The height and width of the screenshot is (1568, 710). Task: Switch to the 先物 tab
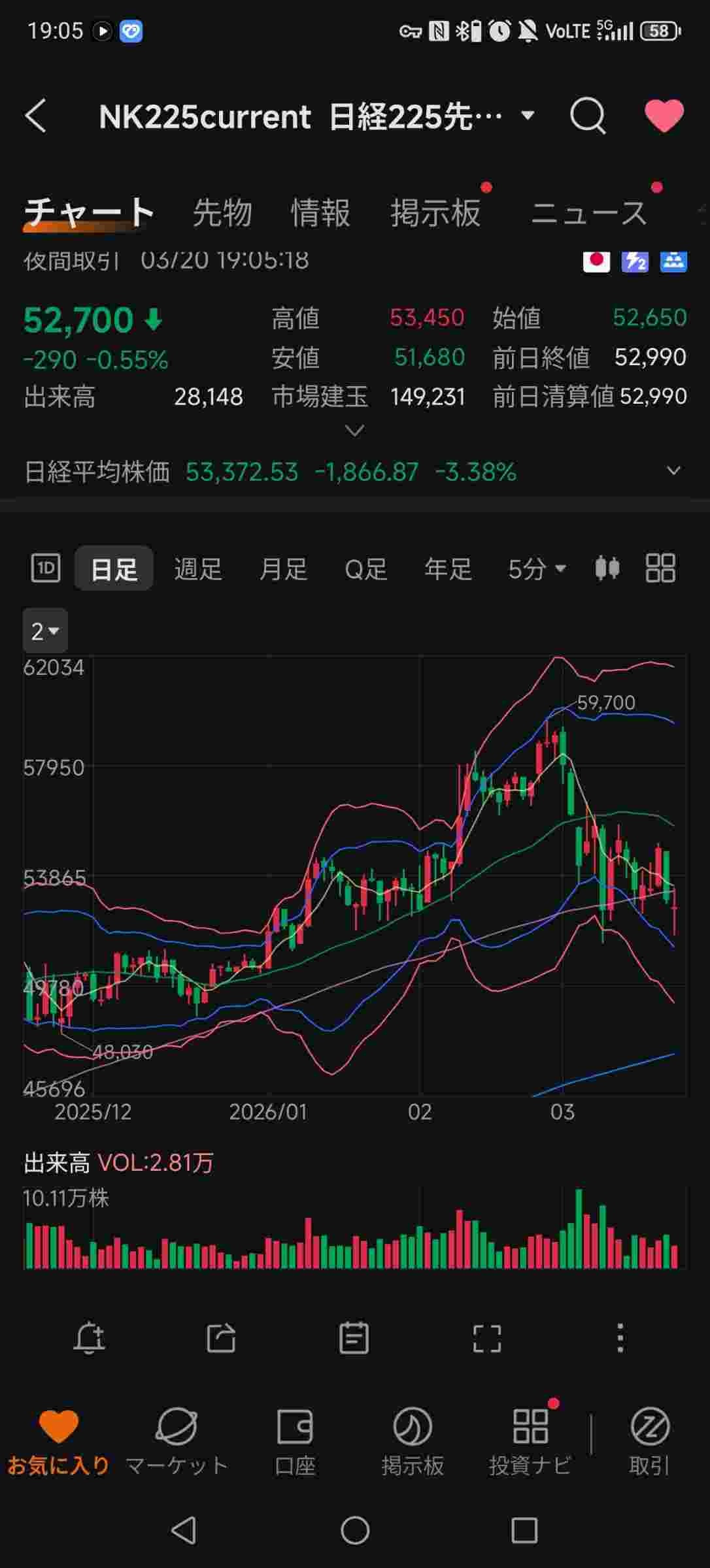[222, 213]
